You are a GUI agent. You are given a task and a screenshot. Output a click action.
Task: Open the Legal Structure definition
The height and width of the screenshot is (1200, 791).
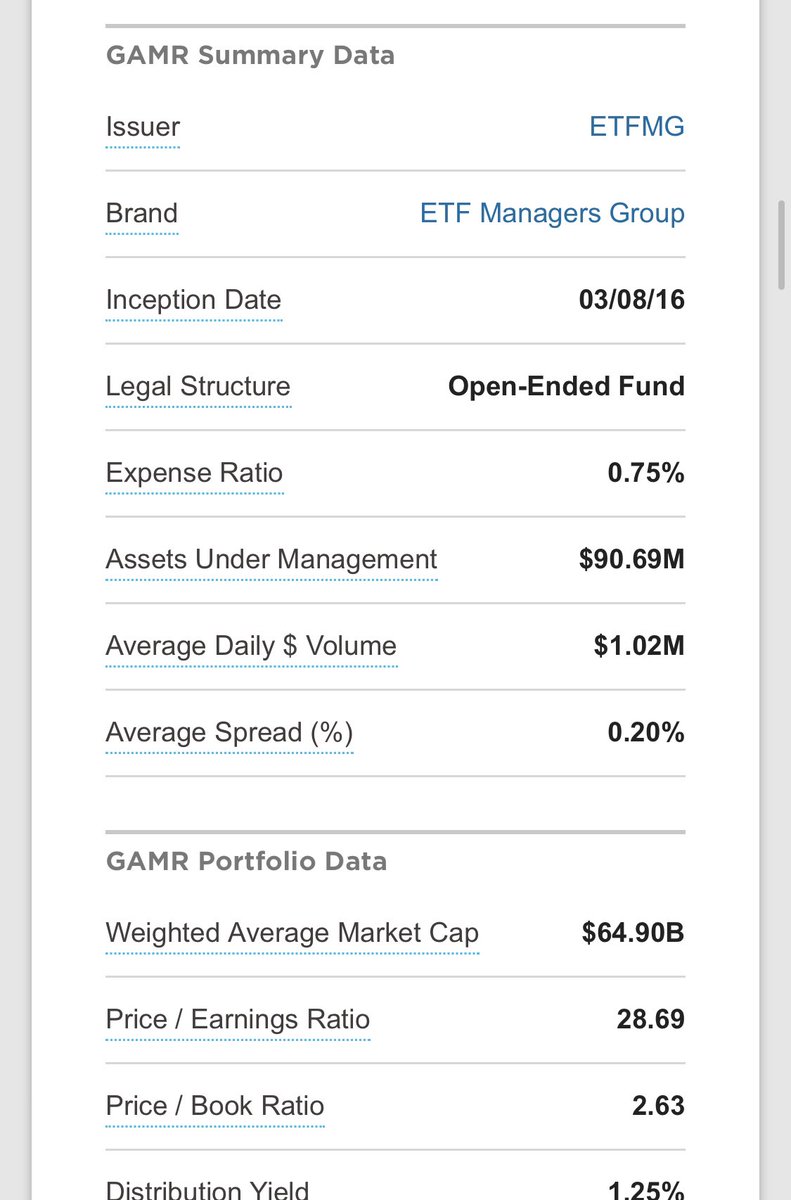point(198,386)
